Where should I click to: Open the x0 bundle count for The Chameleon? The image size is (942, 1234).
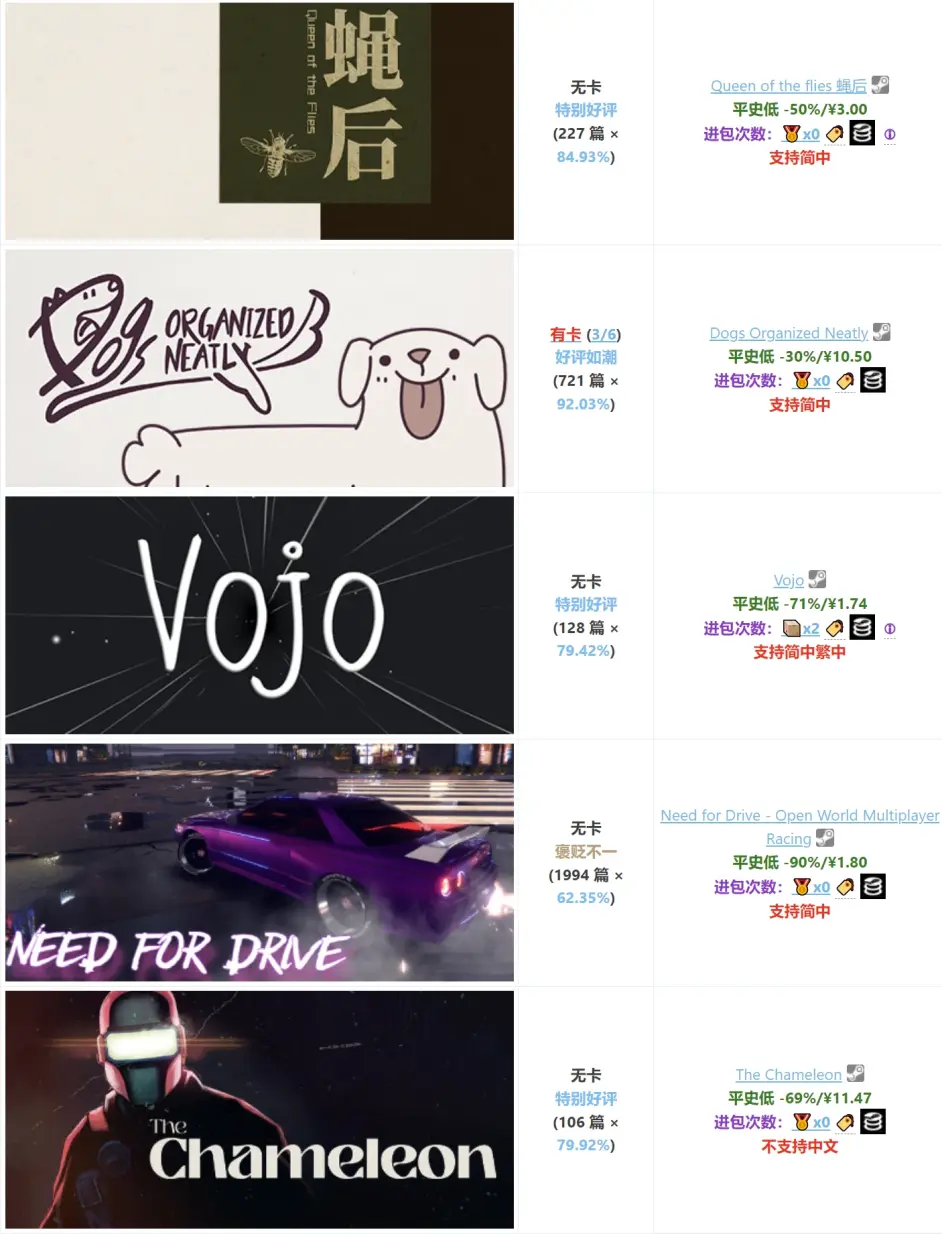[x=821, y=1123]
